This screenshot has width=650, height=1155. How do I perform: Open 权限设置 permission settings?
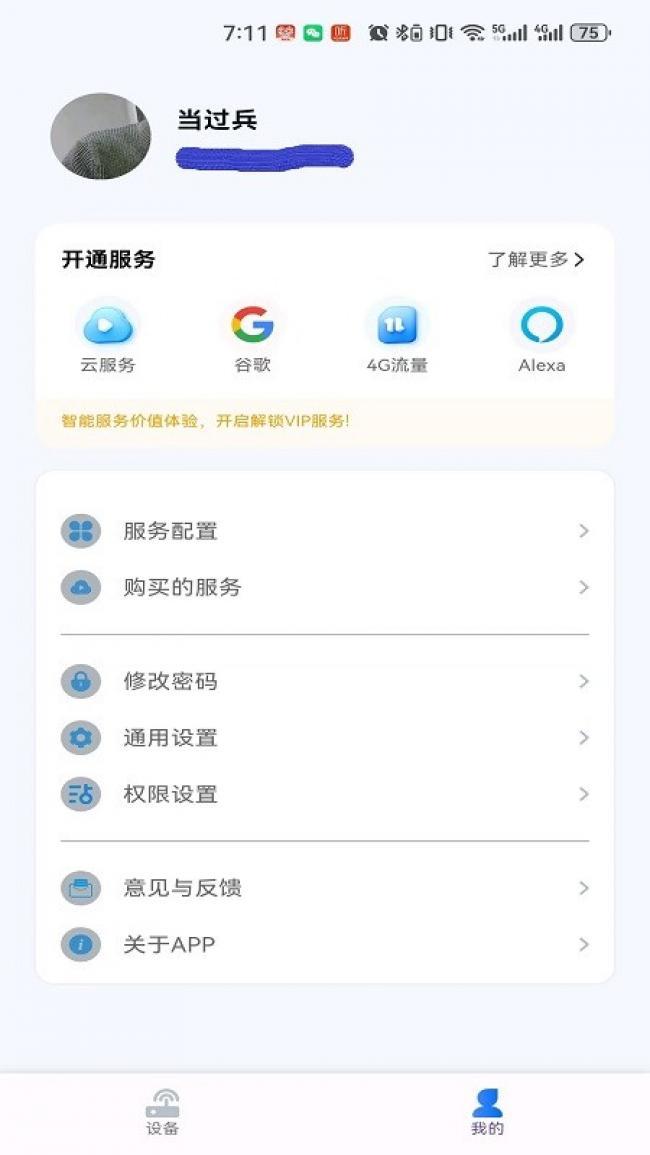click(x=324, y=794)
